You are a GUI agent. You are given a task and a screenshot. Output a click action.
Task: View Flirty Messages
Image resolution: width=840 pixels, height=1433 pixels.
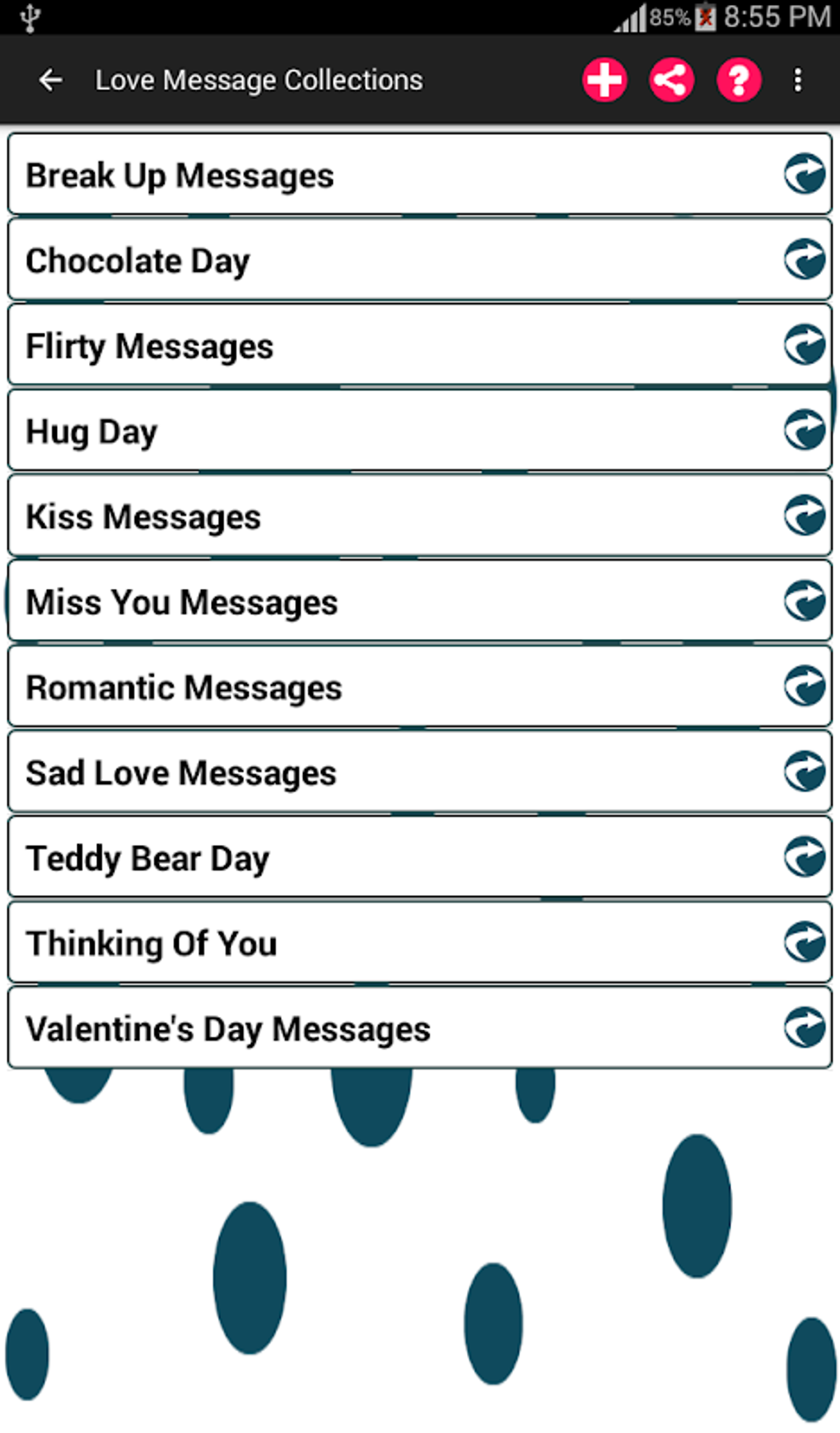[419, 346]
